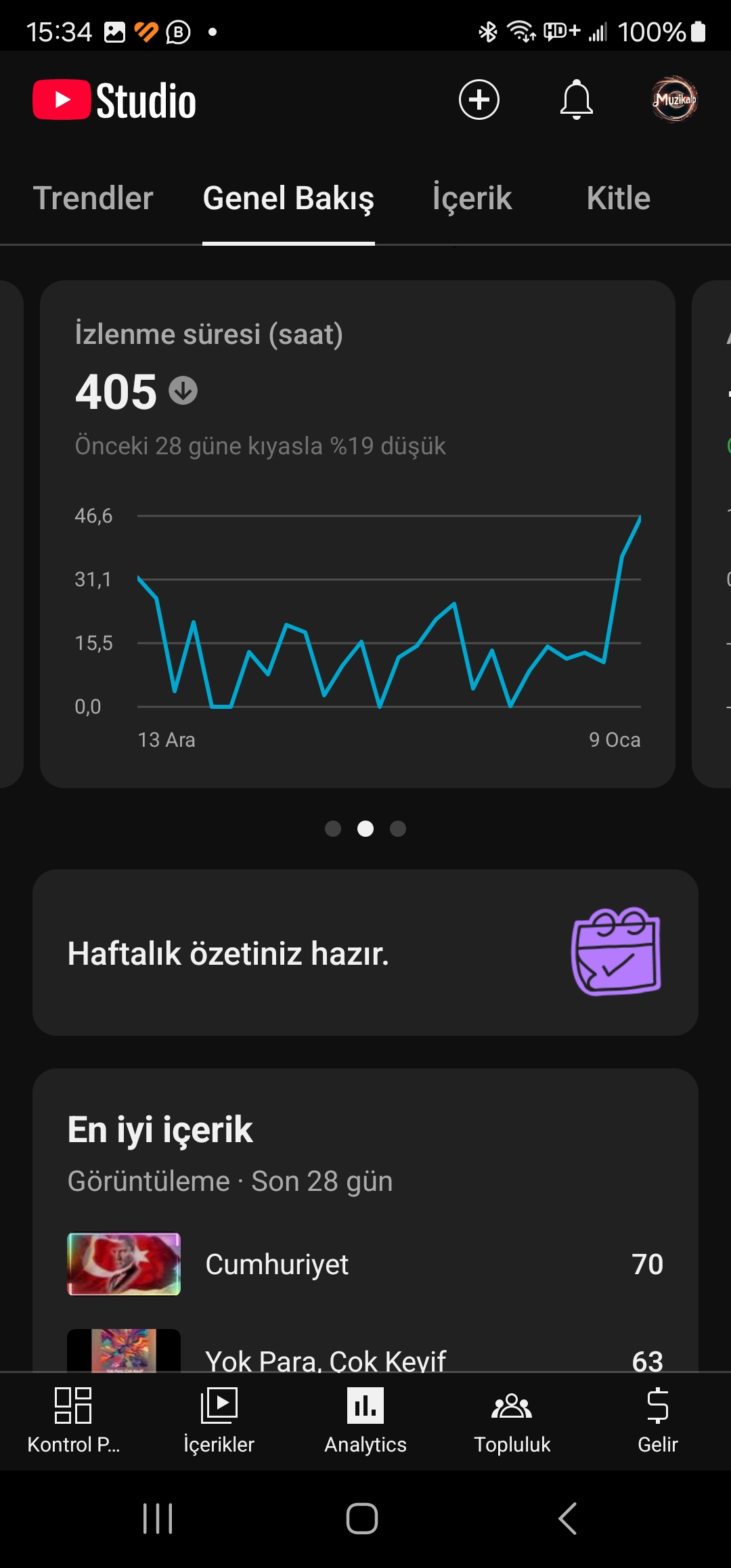Open the Haftalık özetiniz hazır card
731x1568 pixels.
[x=365, y=953]
